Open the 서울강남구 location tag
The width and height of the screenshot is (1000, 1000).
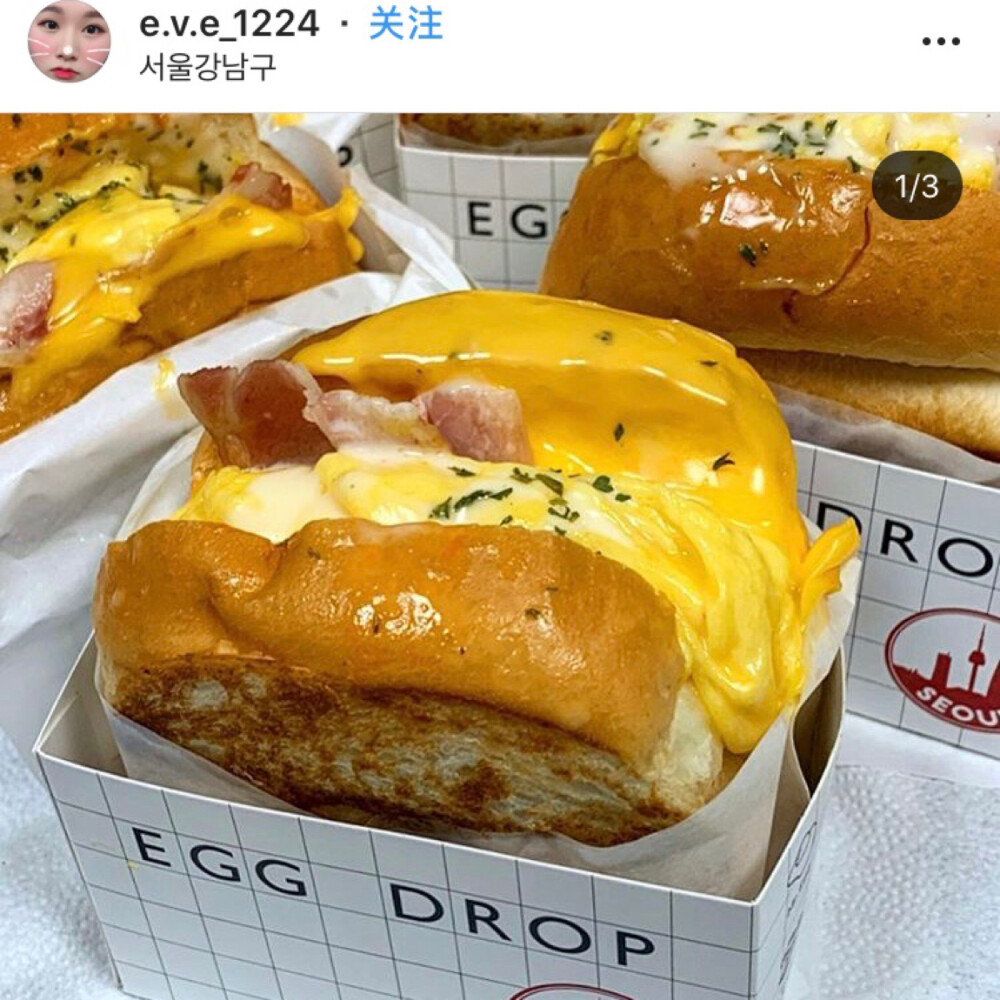pos(207,67)
